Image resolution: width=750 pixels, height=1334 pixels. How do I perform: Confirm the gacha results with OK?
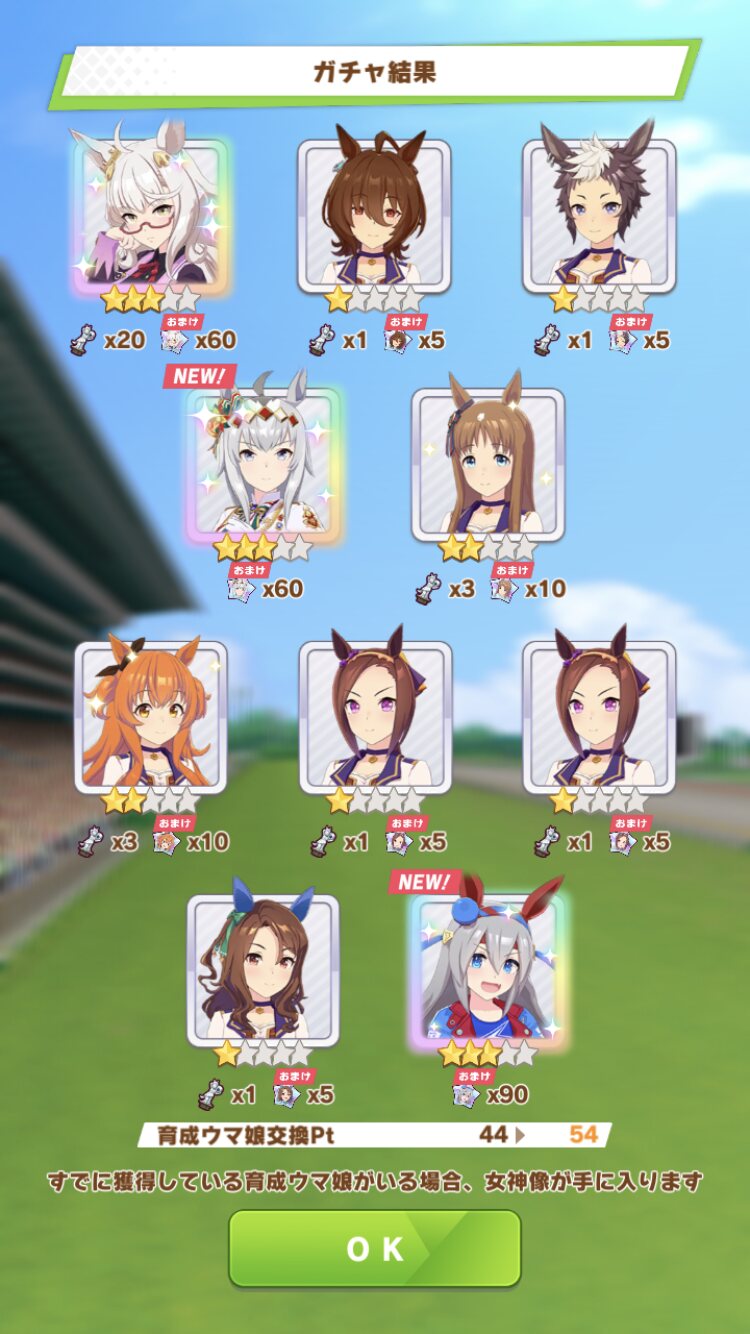(x=375, y=1248)
